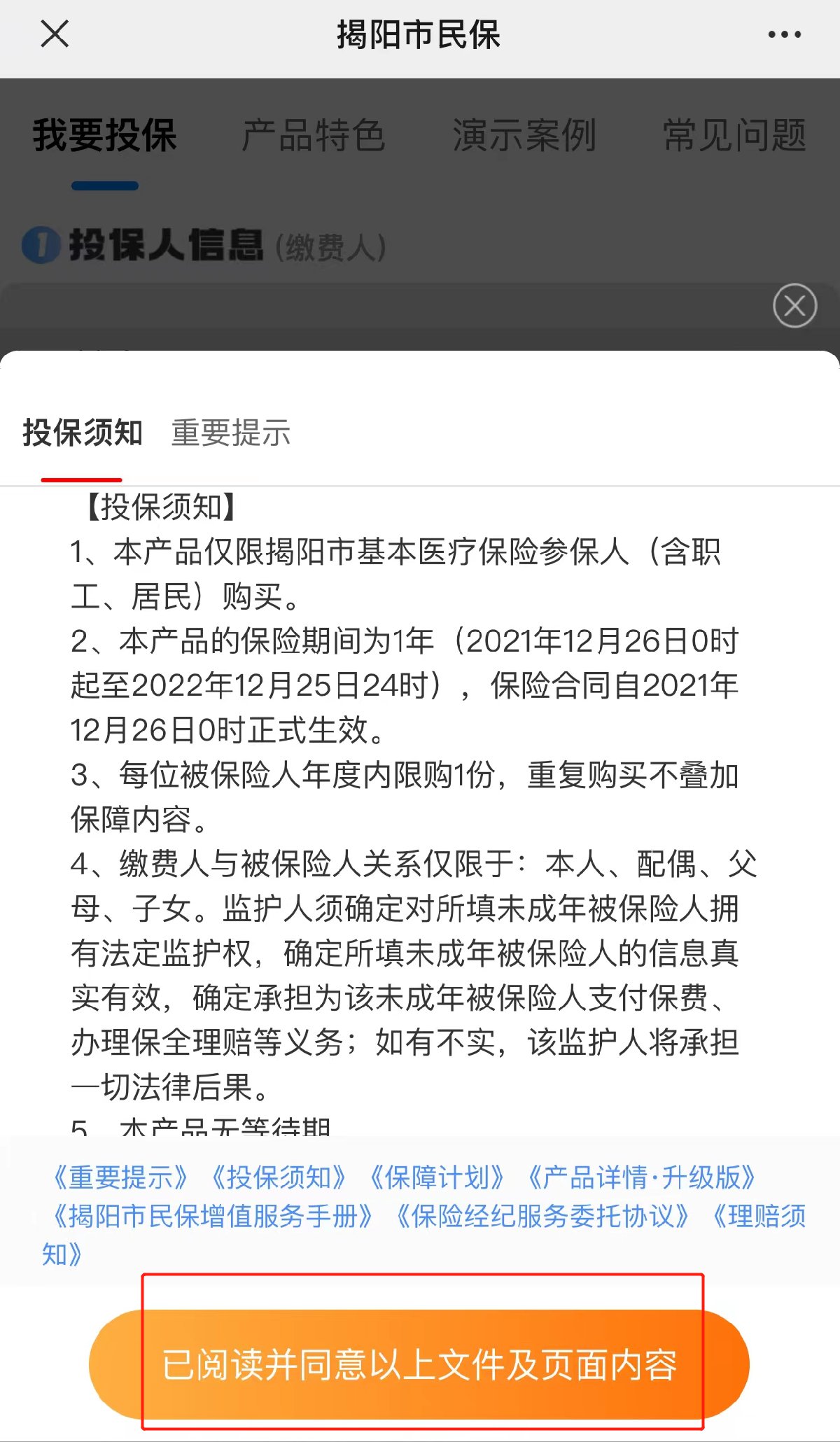Read 《保险经纪服务委托协议》 link

(x=542, y=1217)
